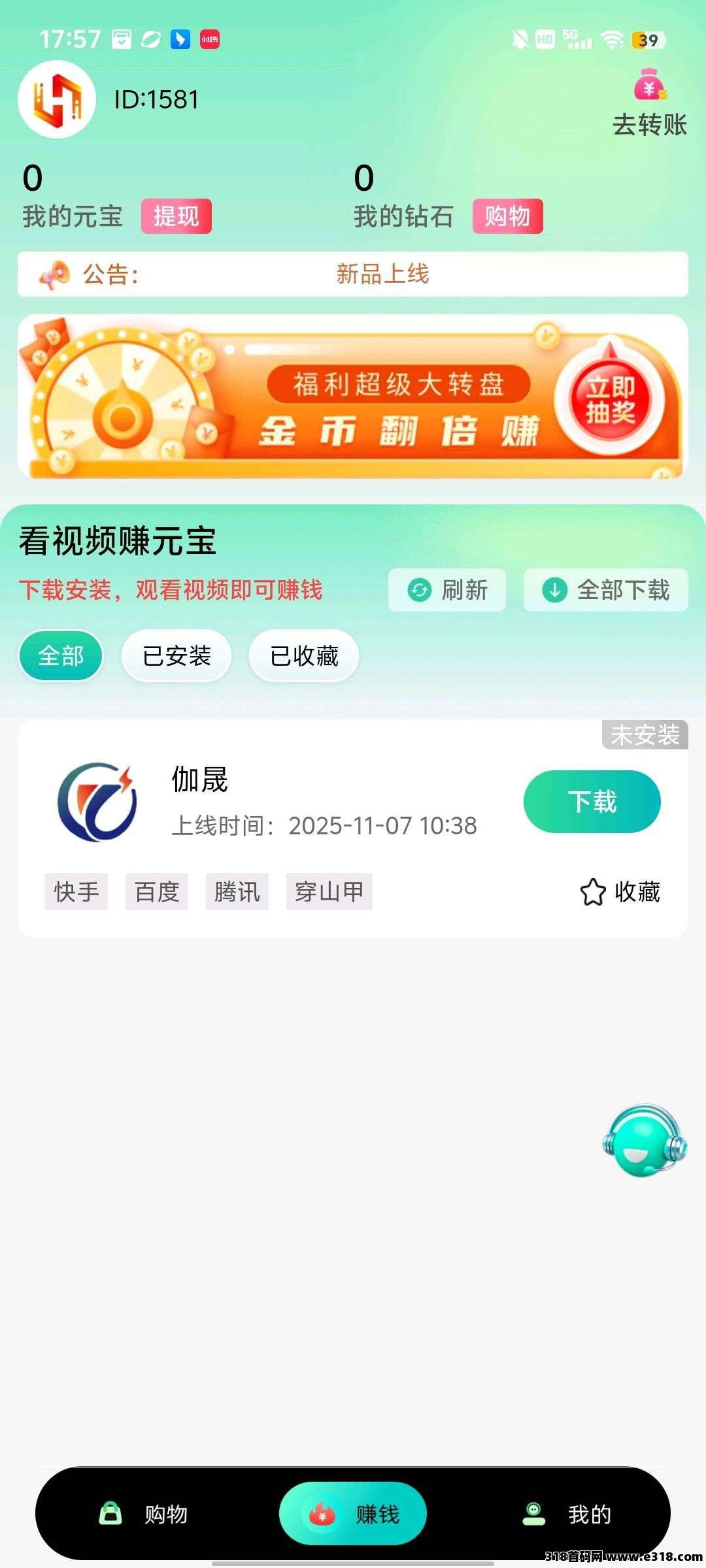Add 伽晟 to 收藏 favorites

coord(620,892)
